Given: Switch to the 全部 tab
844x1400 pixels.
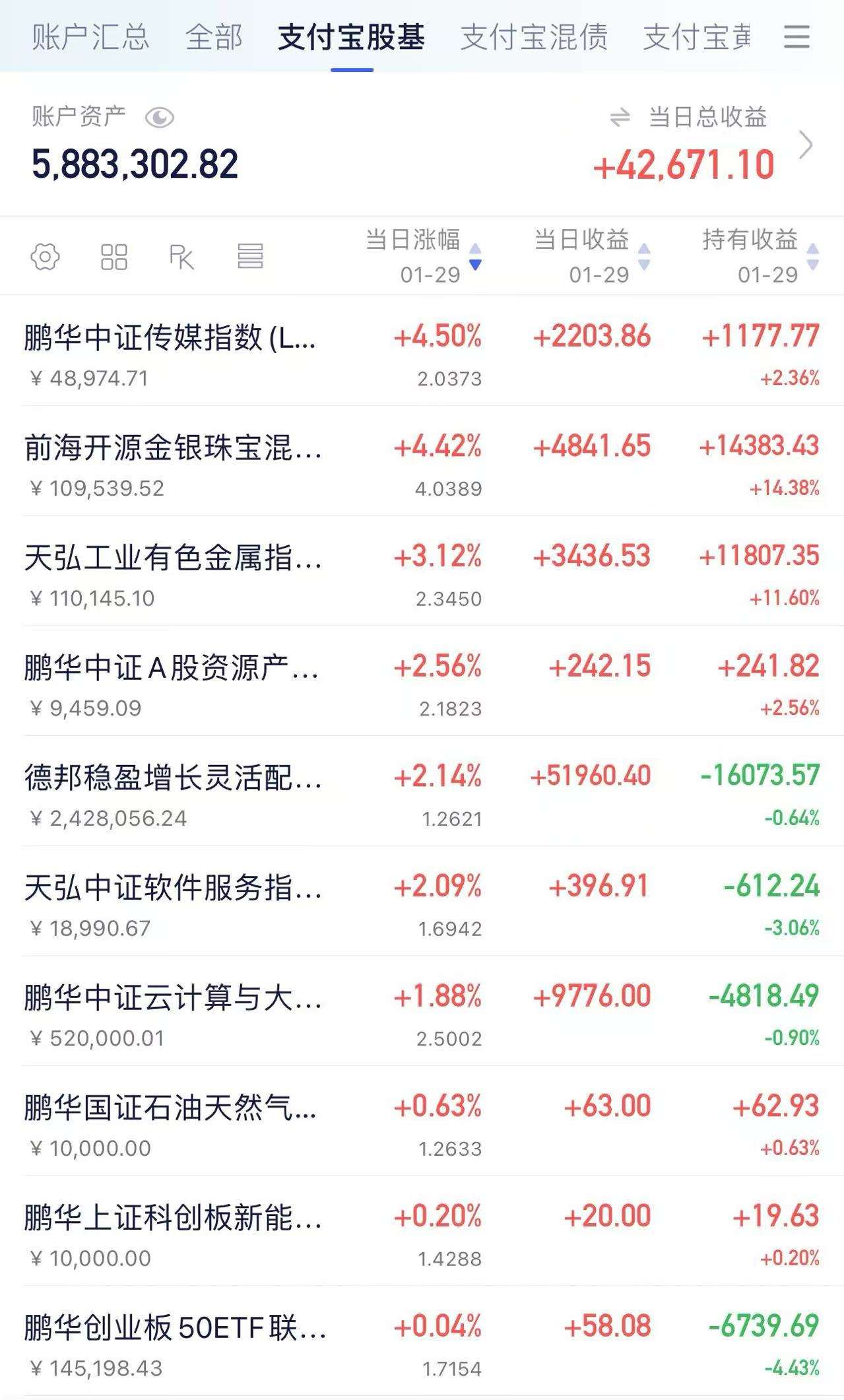Looking at the screenshot, I should point(214,37).
